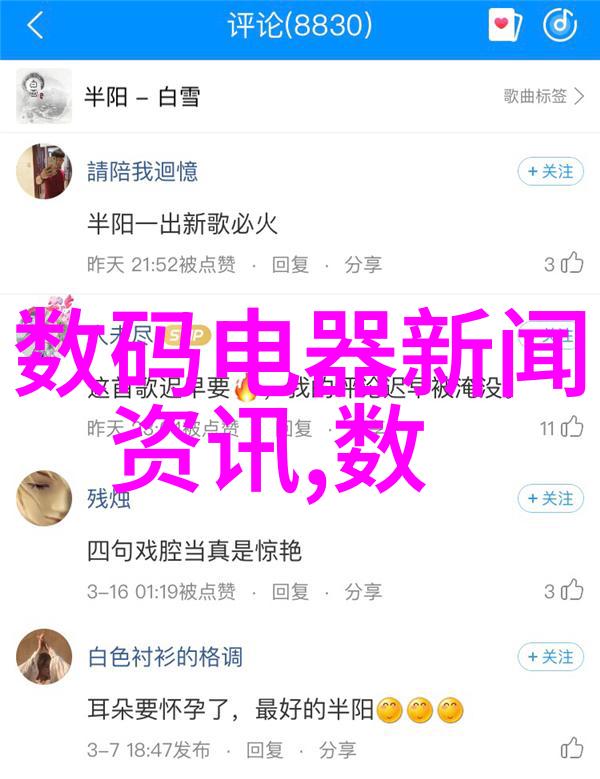Screen dimensions: 600x779
Task: Like 残烛's comment
Action: coord(570,591)
